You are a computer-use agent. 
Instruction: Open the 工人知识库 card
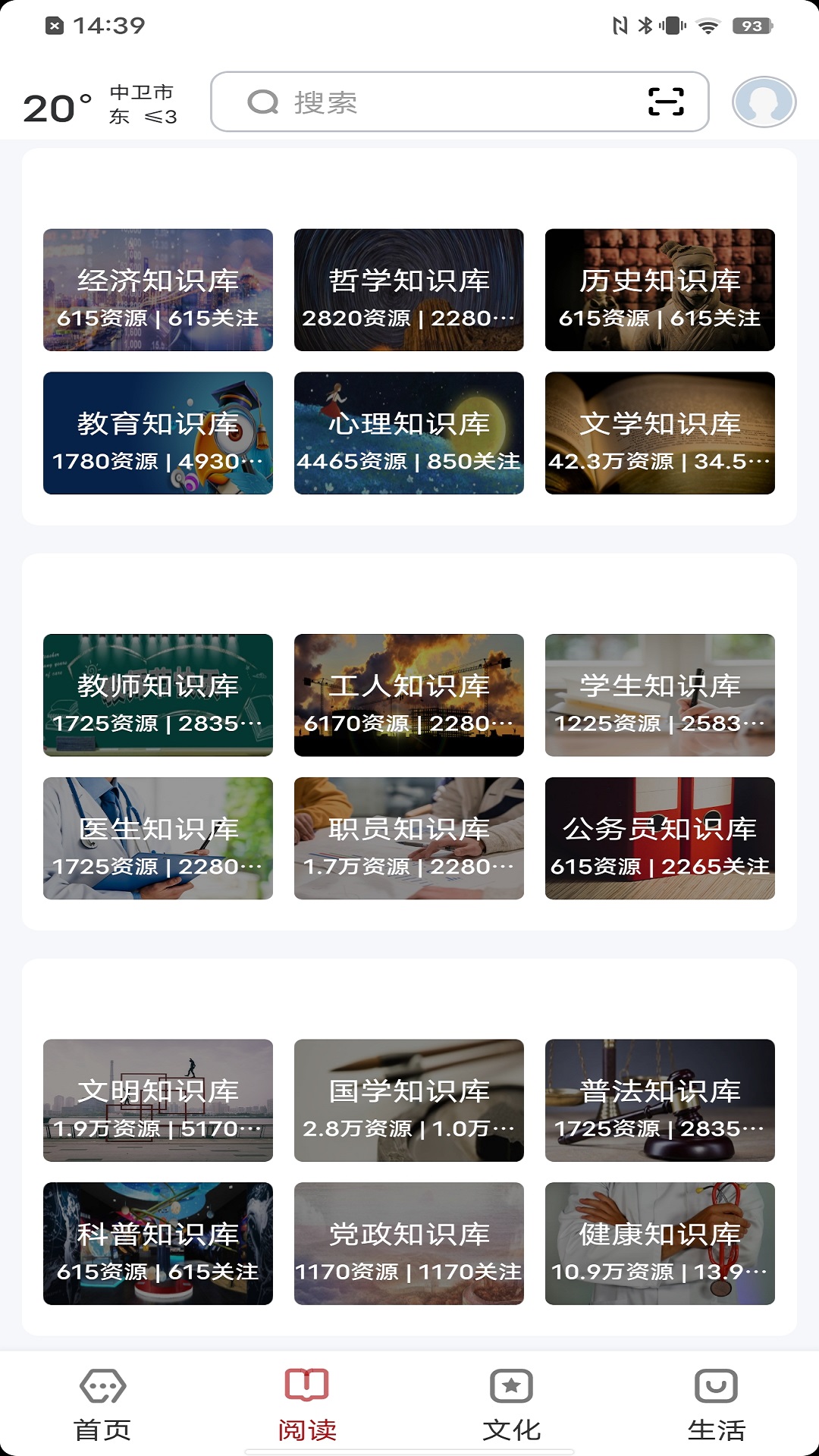409,695
